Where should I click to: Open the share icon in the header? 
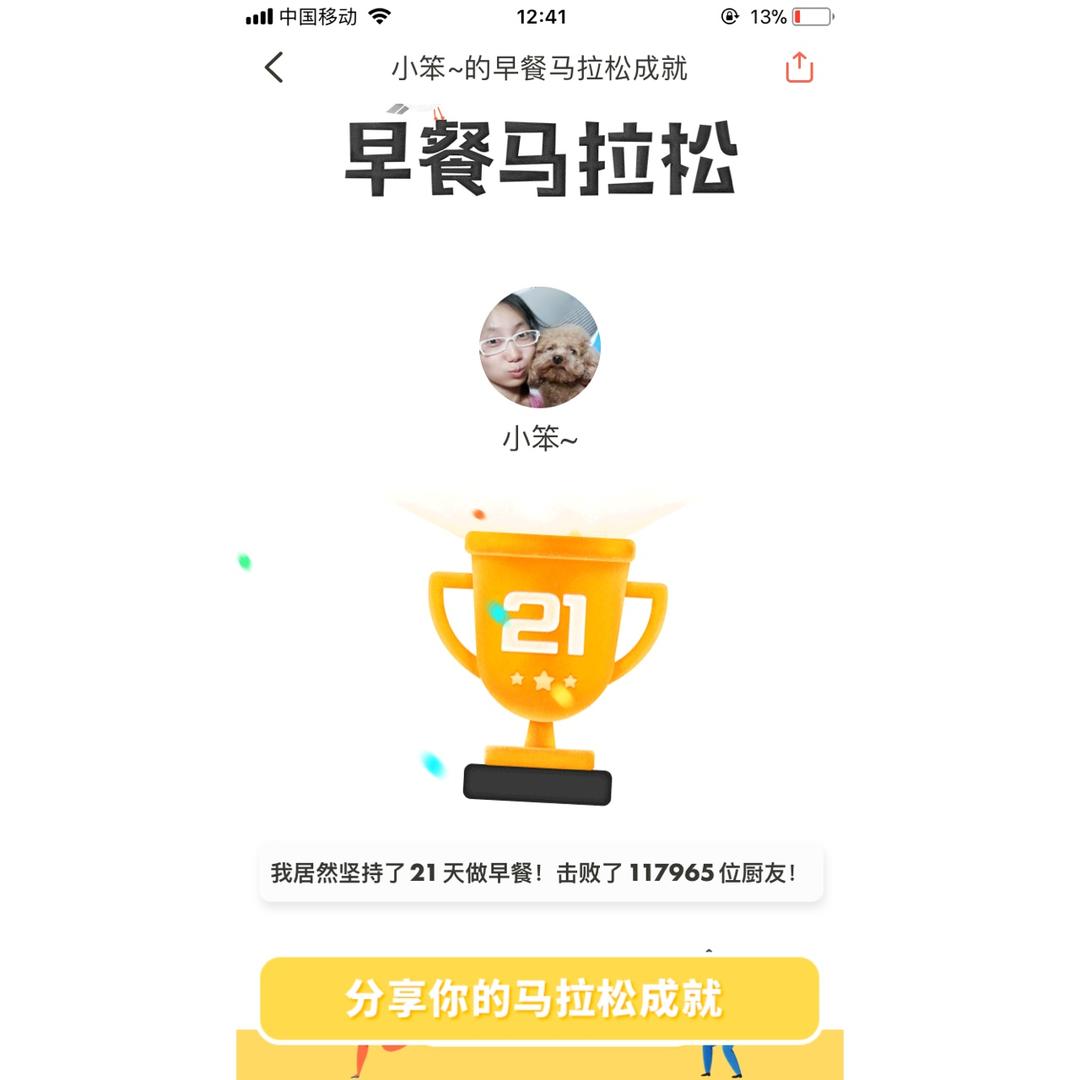coord(799,67)
